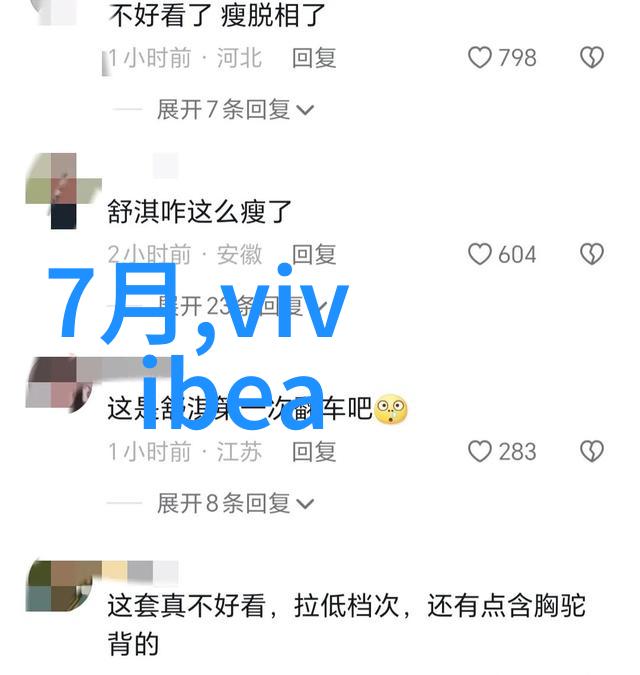Like the comment 舒淇咋这么瘦了

(x=481, y=255)
